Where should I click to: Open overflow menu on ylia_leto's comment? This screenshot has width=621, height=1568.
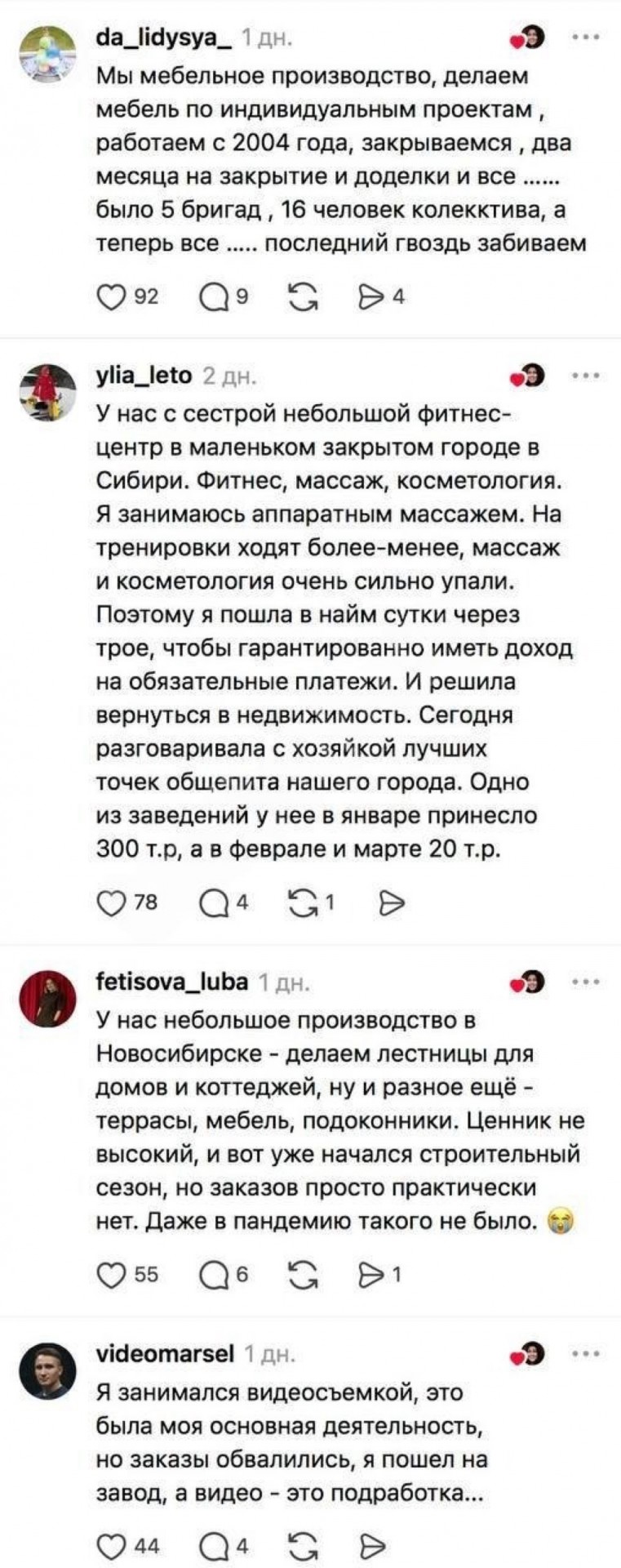[x=585, y=376]
